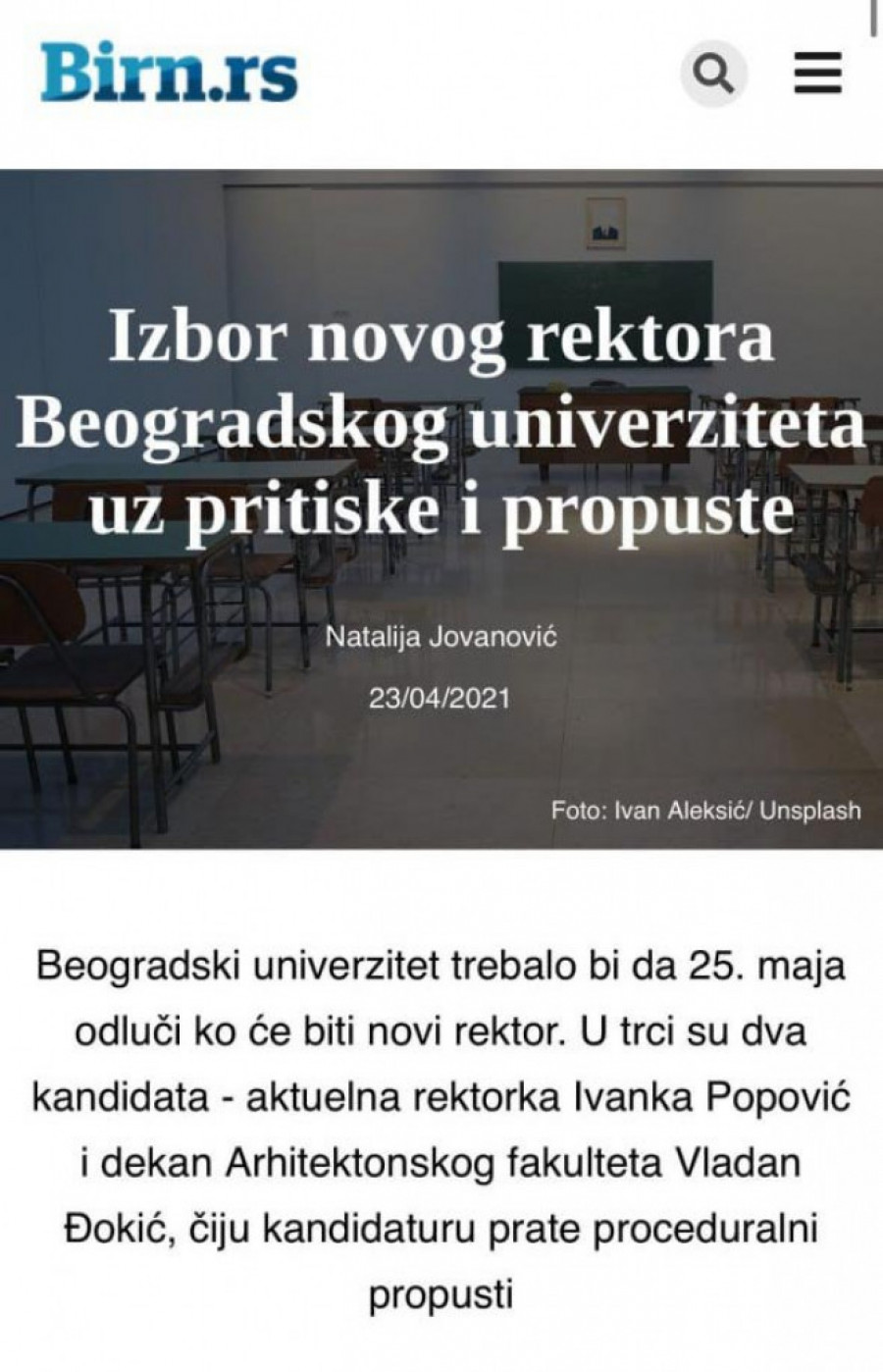Image resolution: width=883 pixels, height=1372 pixels.
Task: Go to Birn.rs homepage via logo
Action: 169,73
